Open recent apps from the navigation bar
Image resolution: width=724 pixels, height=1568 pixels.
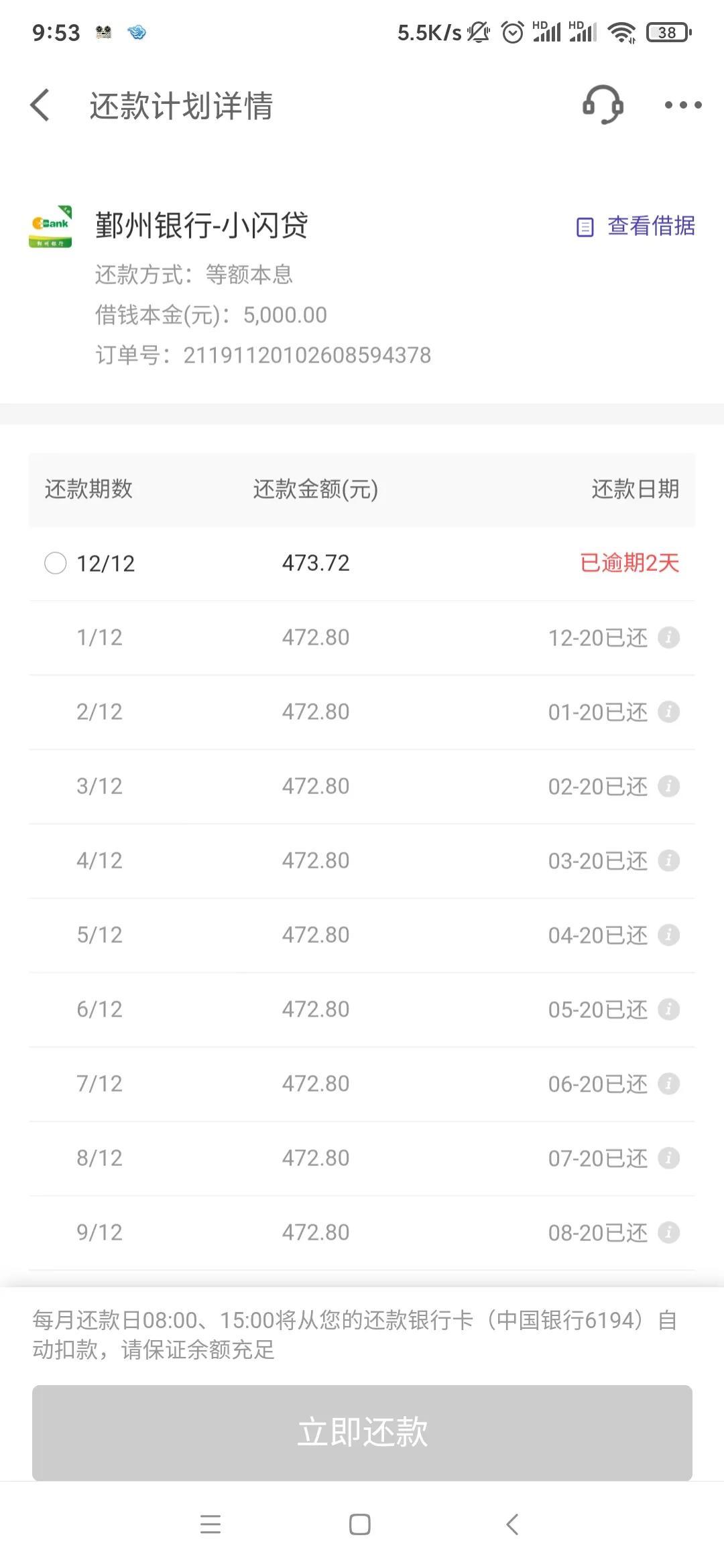[x=210, y=1524]
